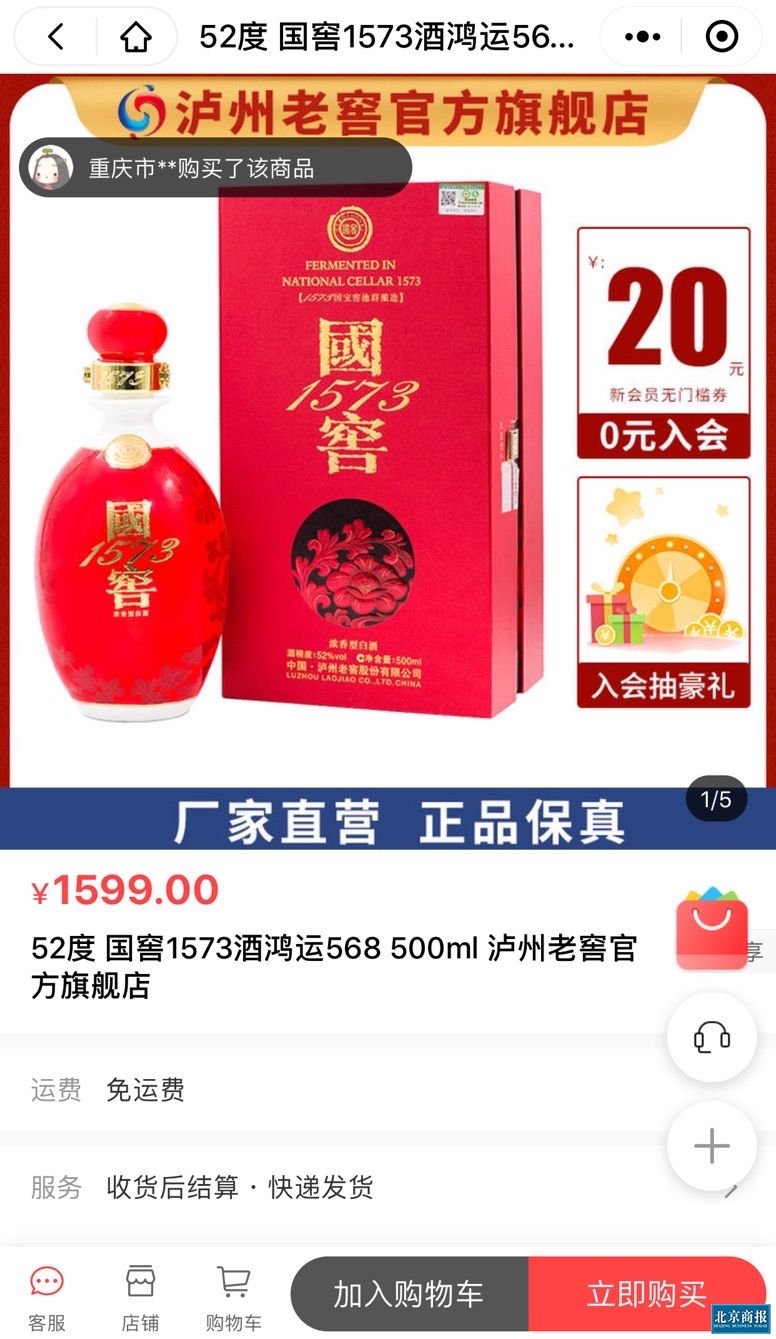Go back to the previous page

[56, 38]
